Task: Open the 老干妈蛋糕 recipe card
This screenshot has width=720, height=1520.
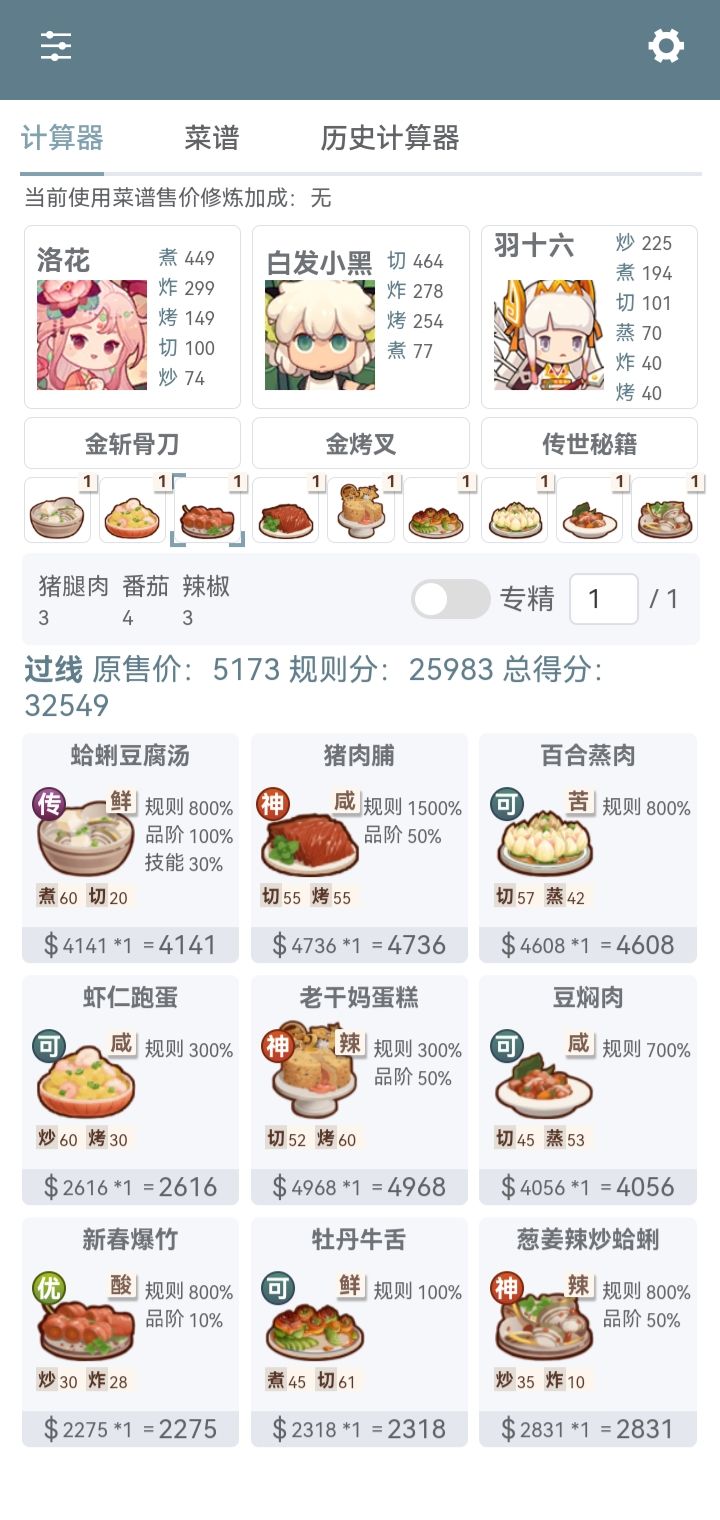Action: coord(360,1090)
